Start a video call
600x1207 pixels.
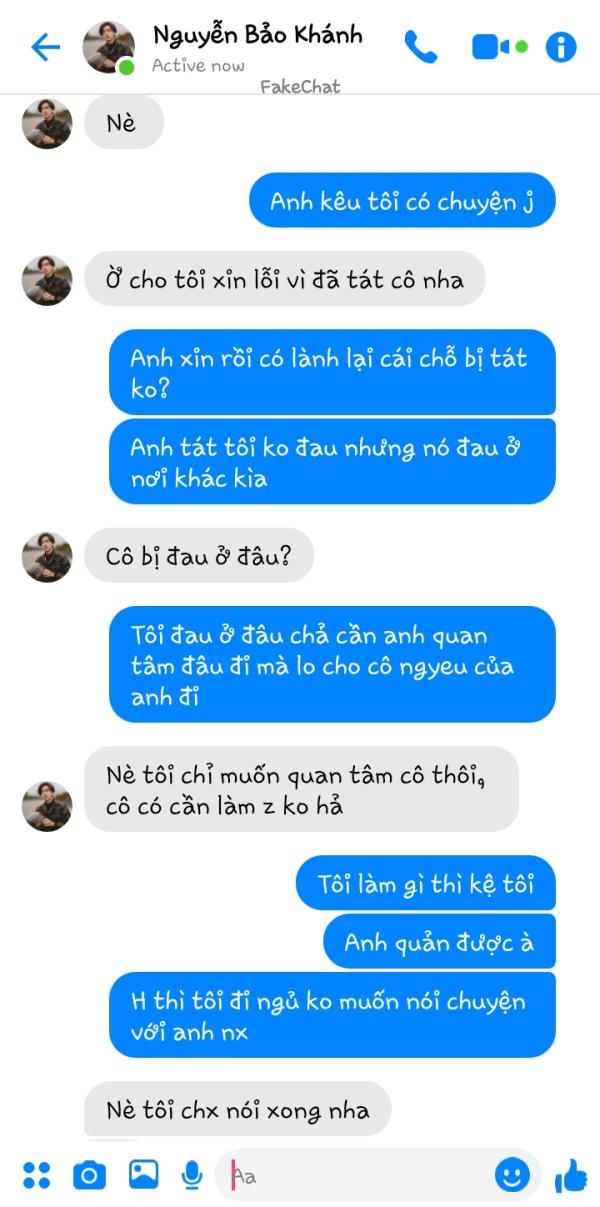coord(493,47)
